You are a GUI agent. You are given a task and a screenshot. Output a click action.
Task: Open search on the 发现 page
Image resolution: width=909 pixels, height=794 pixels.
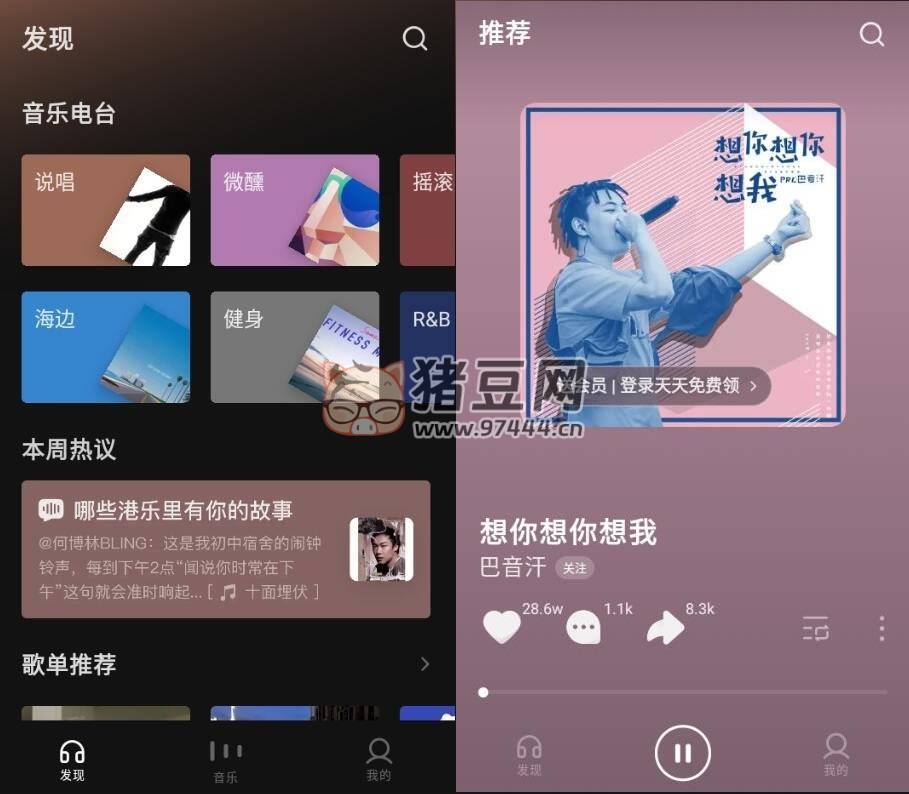click(x=414, y=39)
